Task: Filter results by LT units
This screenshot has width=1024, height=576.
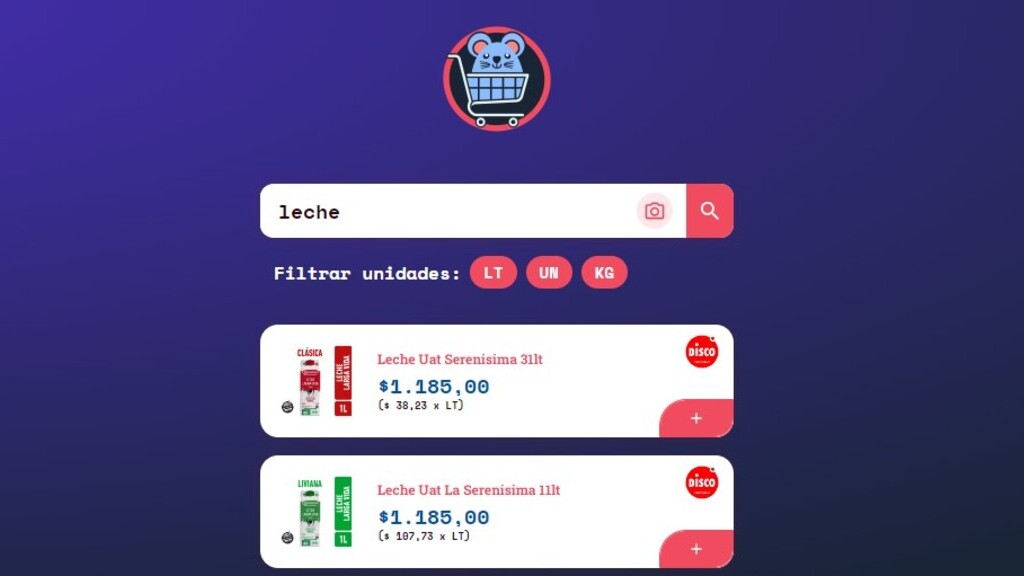Action: [493, 273]
